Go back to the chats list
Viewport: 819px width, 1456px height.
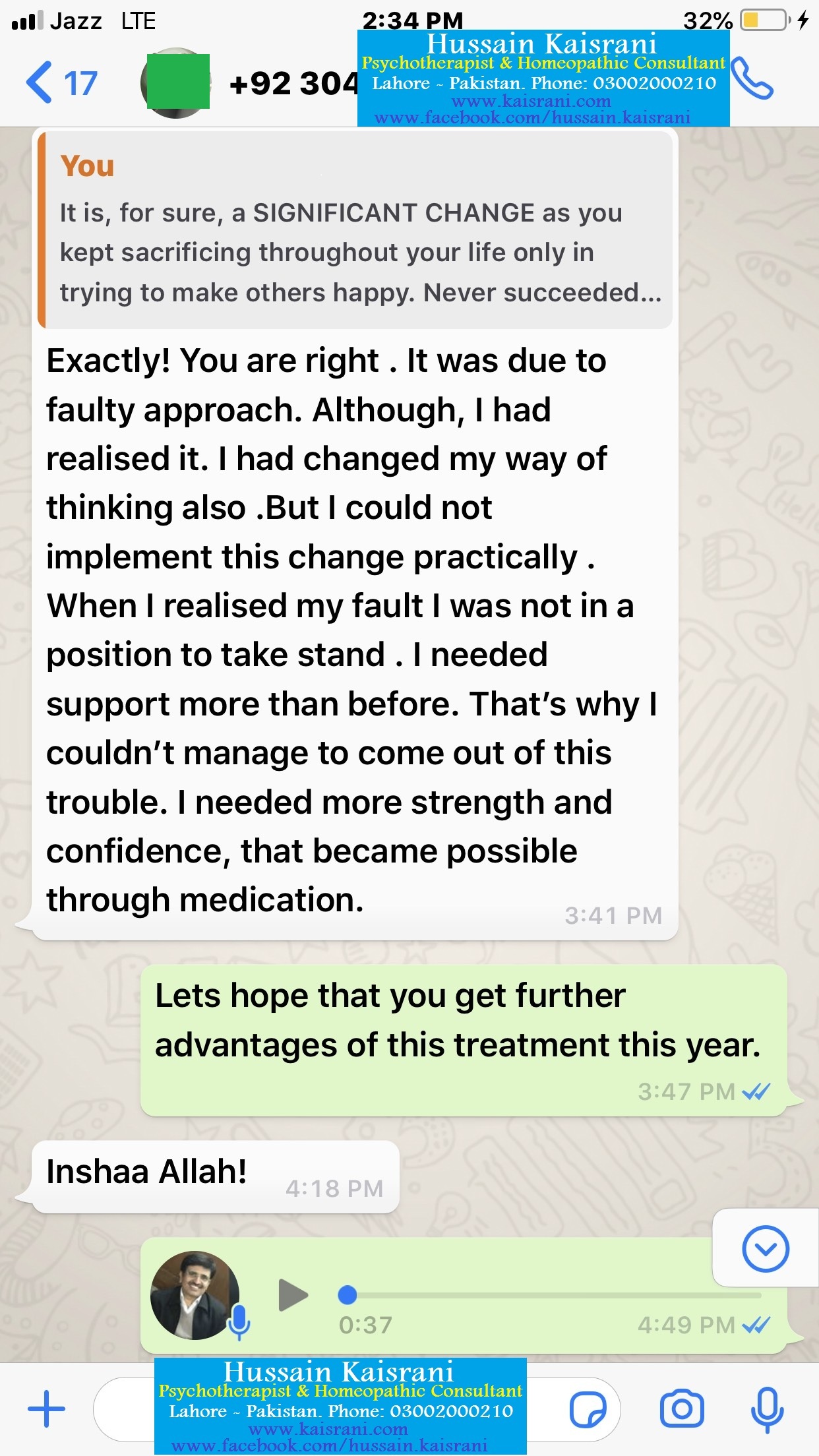[61, 83]
